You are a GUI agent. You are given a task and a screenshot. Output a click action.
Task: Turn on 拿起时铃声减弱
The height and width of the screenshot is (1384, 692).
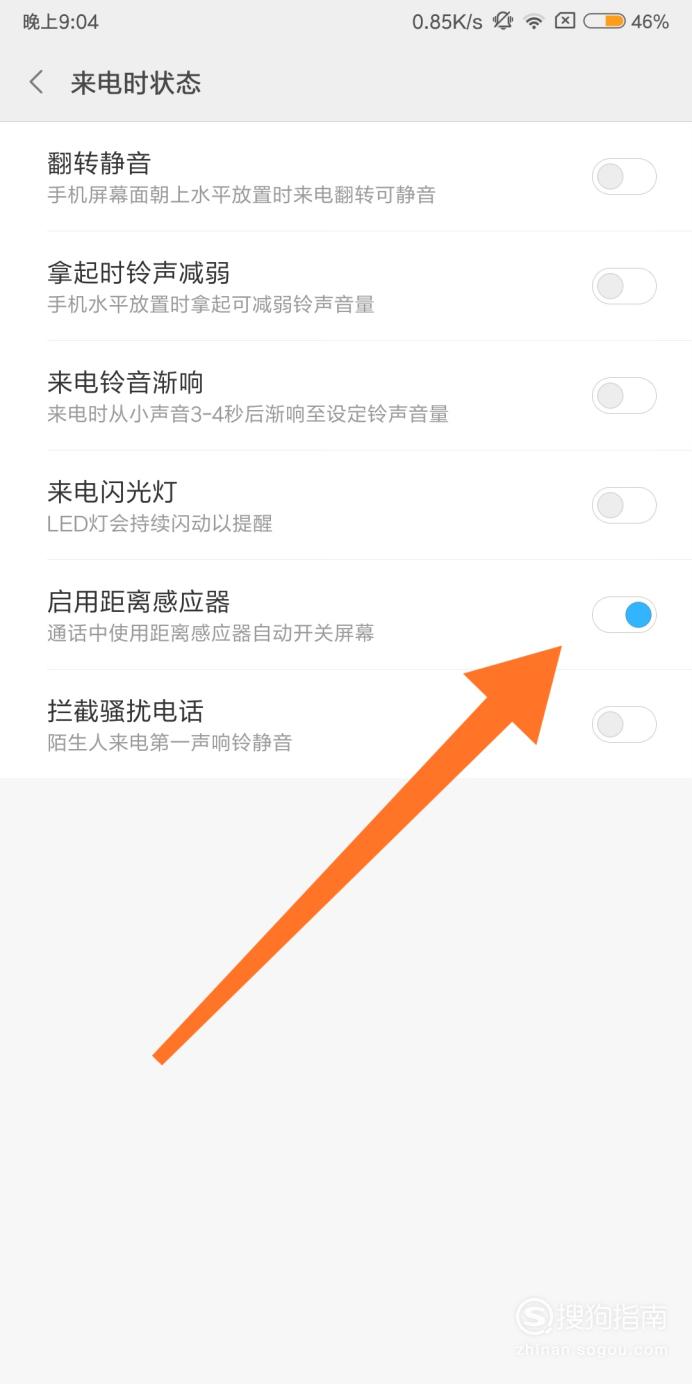click(x=624, y=286)
